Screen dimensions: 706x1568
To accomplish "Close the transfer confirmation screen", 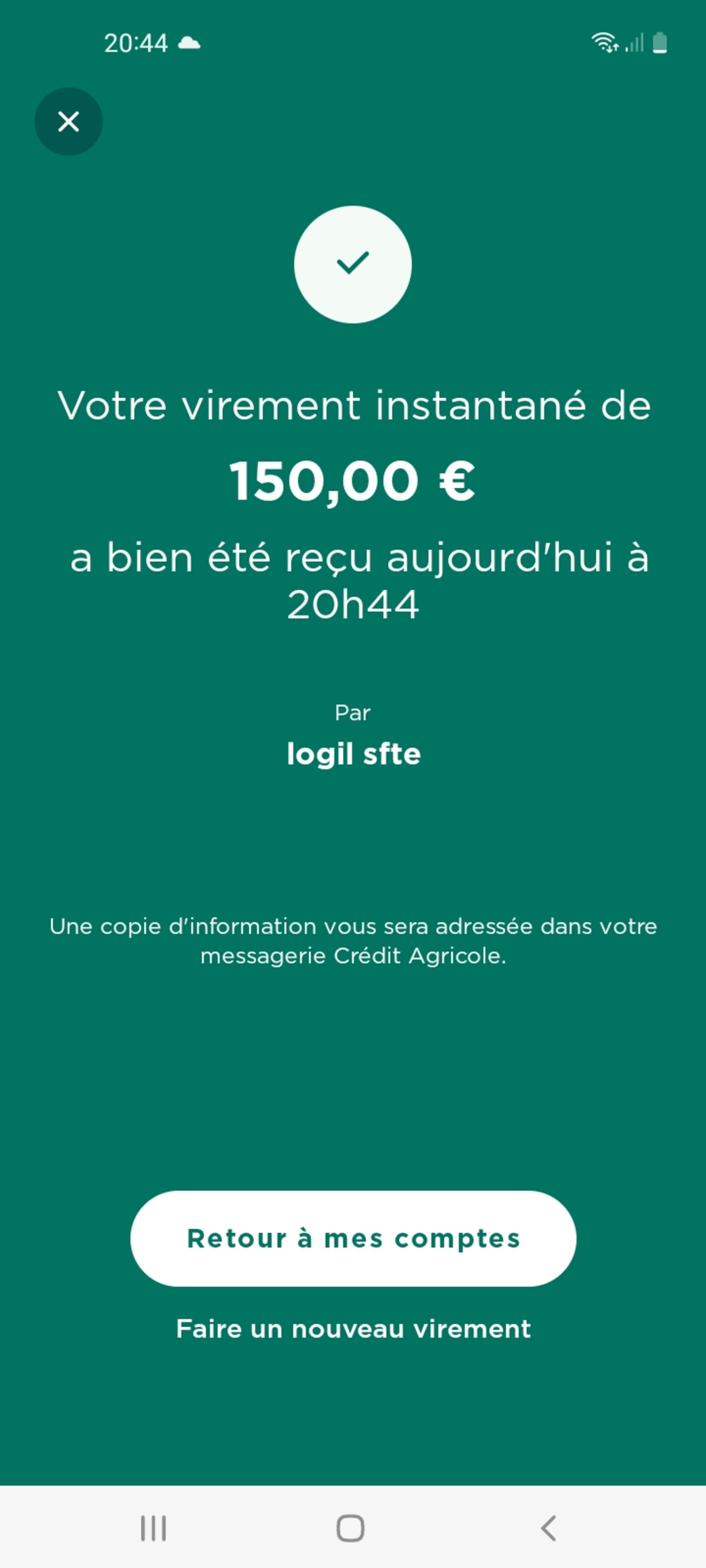I will [68, 122].
